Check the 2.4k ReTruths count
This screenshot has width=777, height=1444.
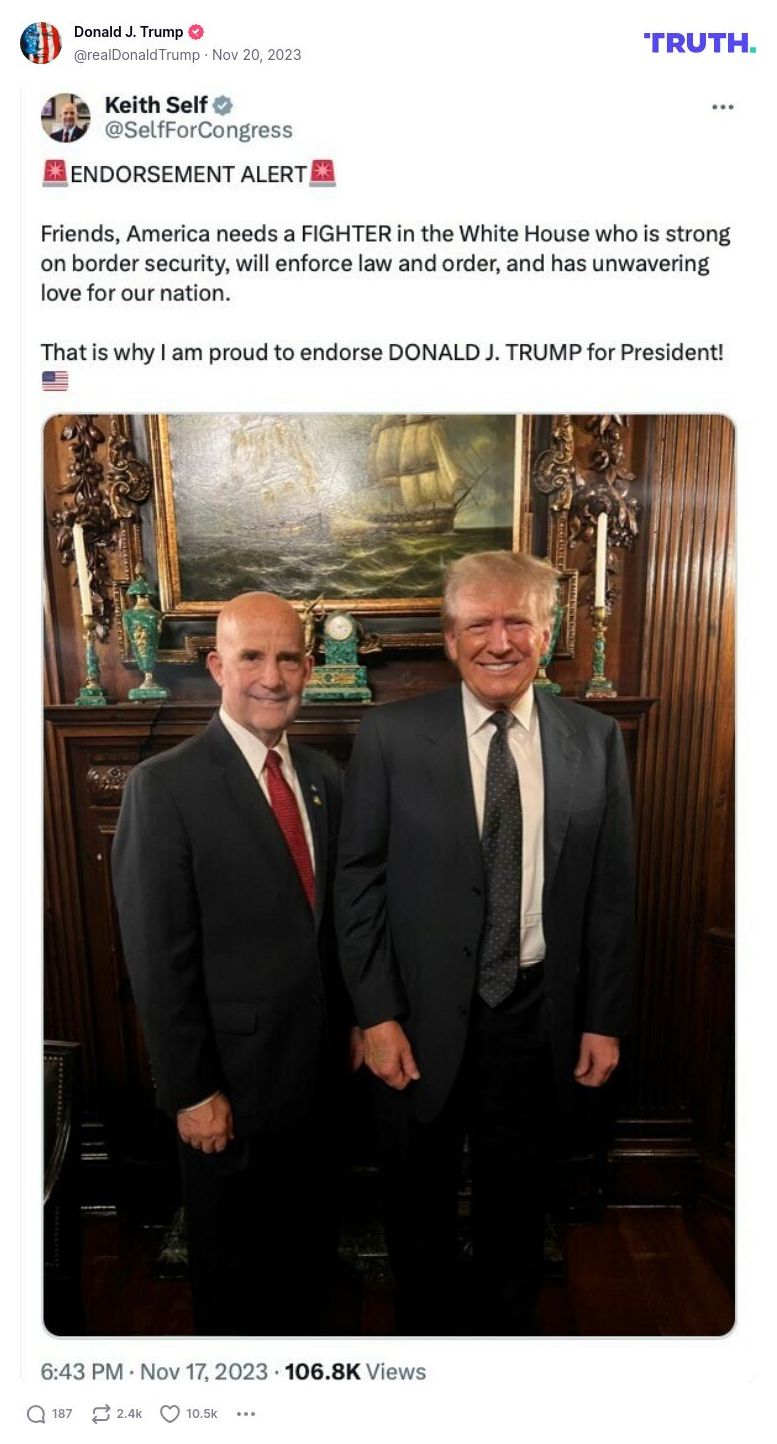click(x=129, y=1414)
